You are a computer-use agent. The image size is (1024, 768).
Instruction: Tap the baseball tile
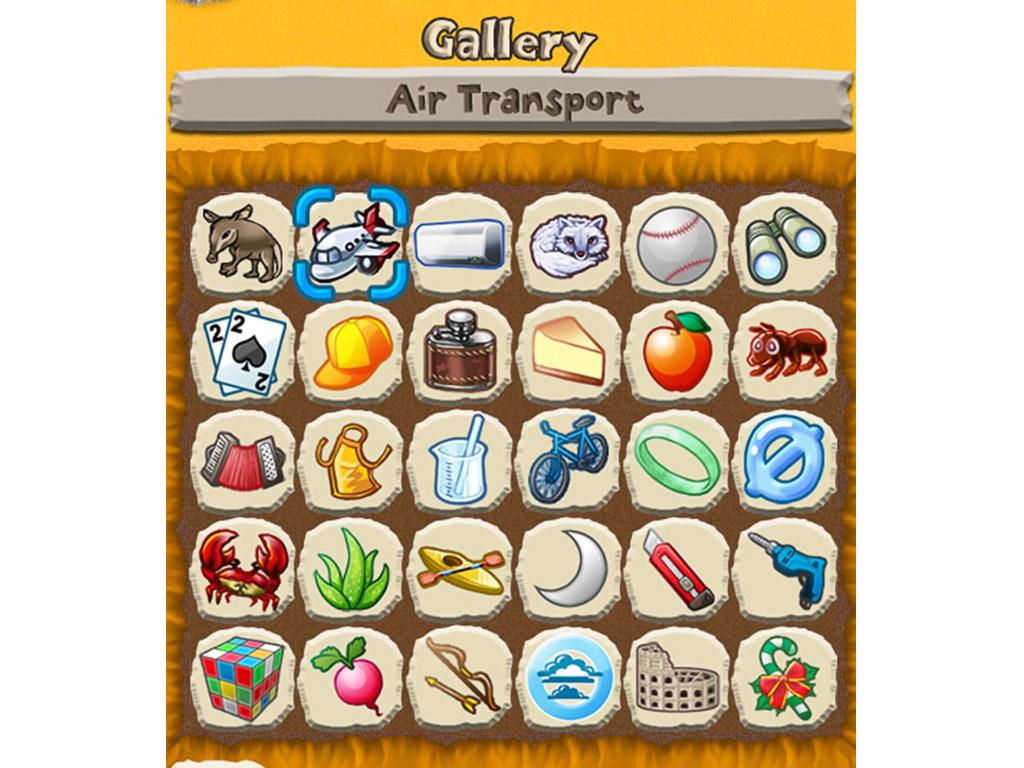pos(678,243)
